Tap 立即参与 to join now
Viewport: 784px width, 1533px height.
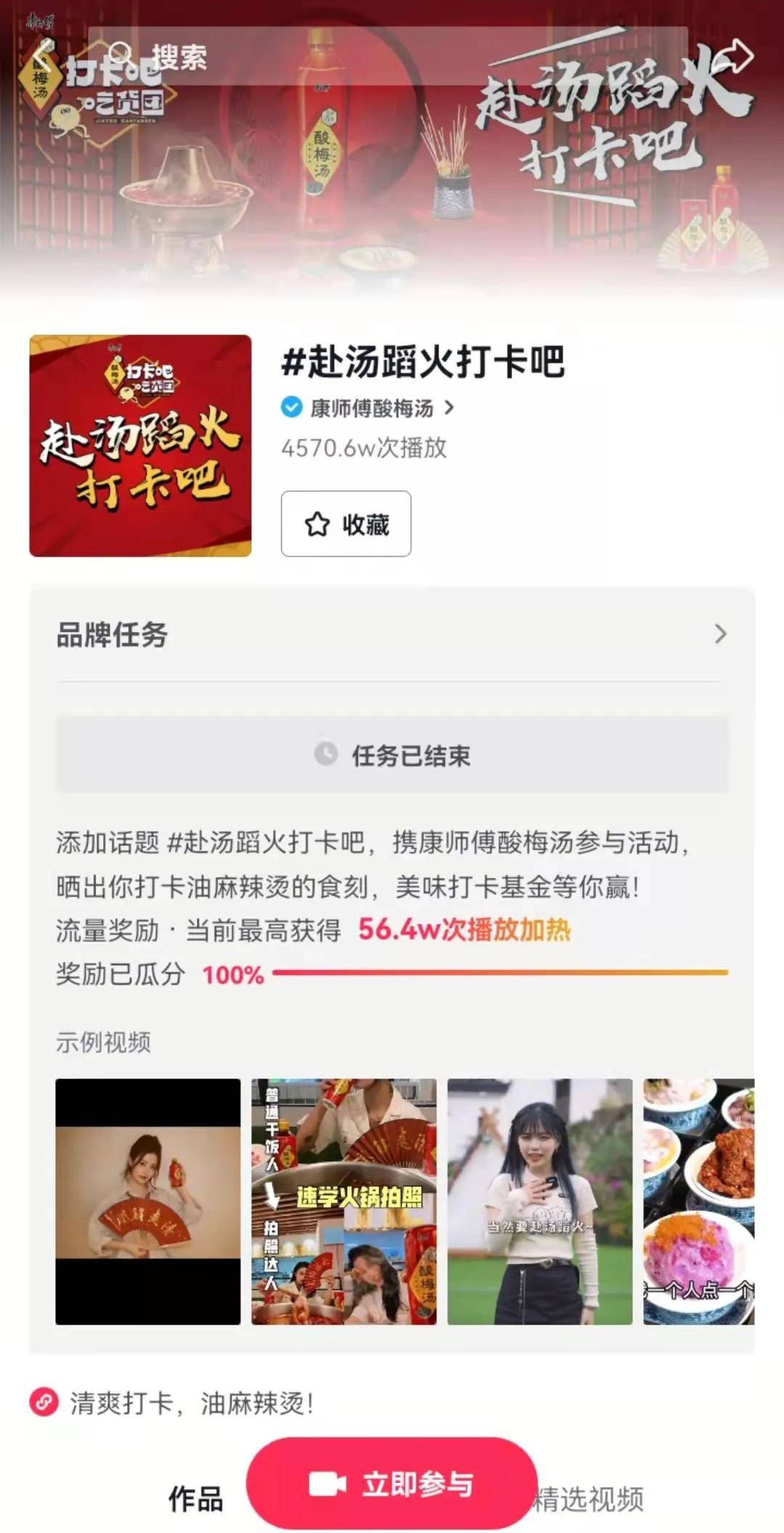coord(392,1484)
